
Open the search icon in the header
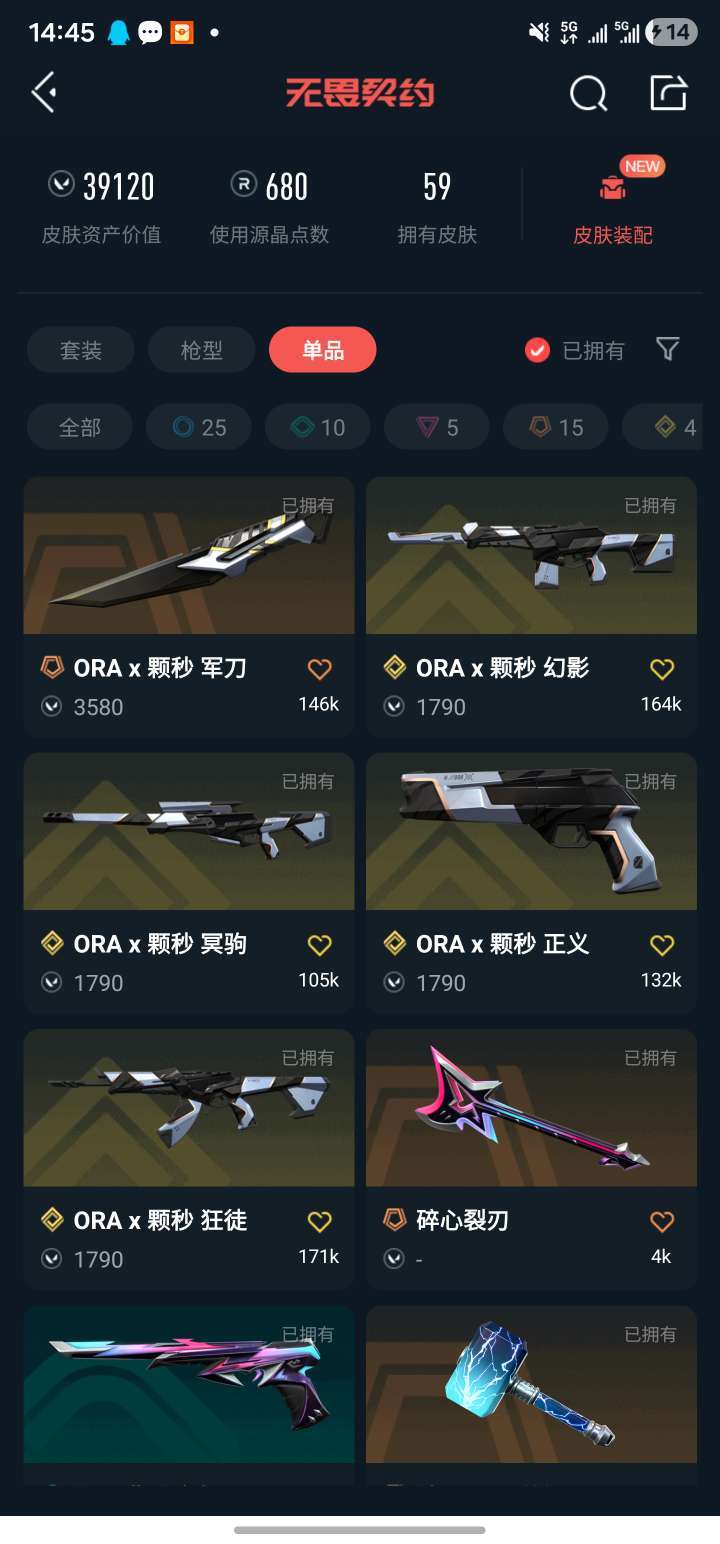(x=588, y=94)
